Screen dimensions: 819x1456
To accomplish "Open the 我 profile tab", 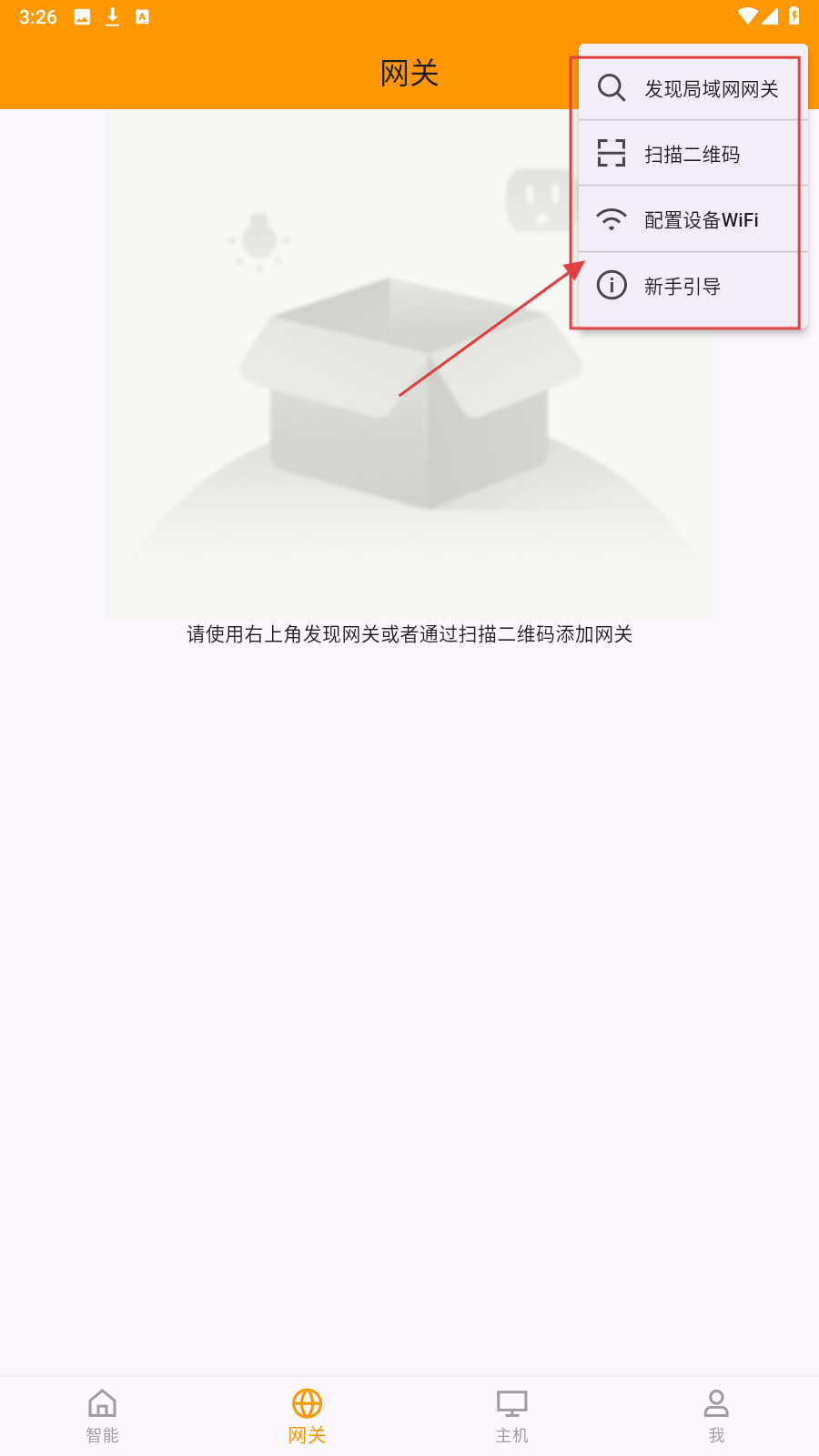I will coord(716,1416).
